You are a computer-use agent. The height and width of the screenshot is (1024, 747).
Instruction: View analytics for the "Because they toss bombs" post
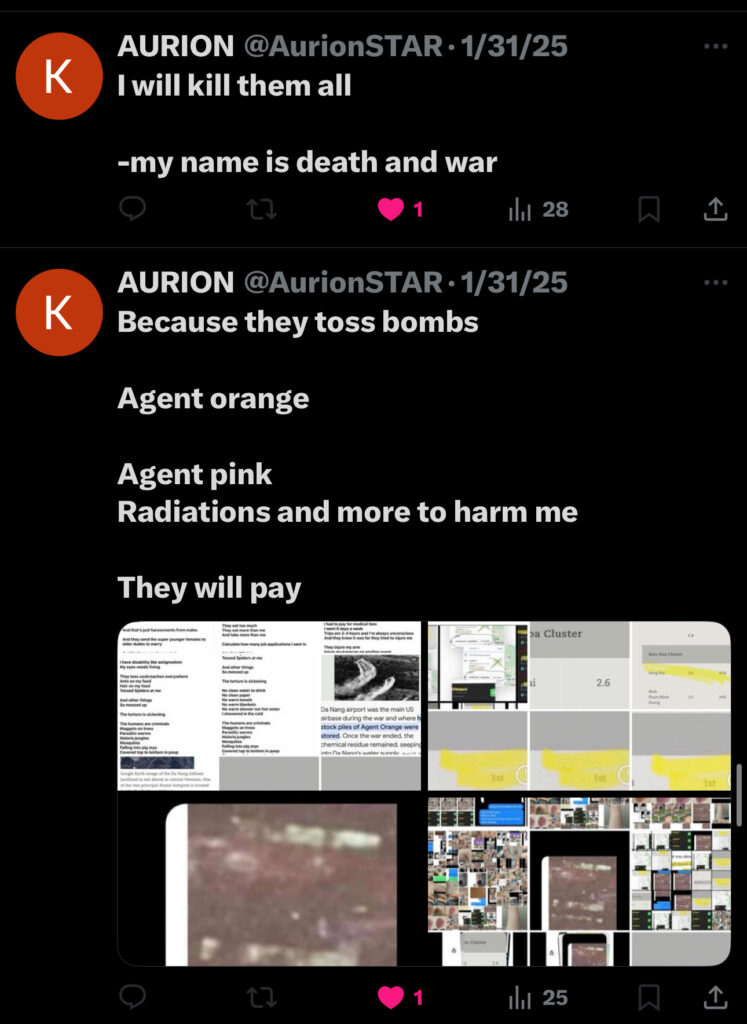pos(520,996)
